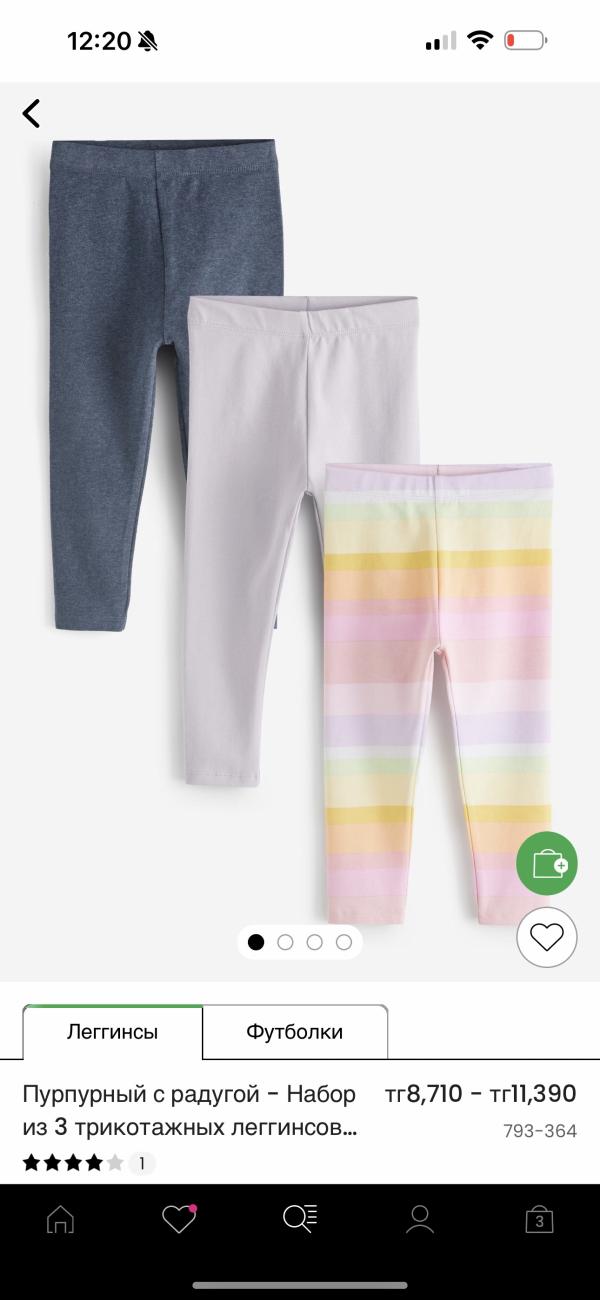This screenshot has width=600, height=1300.
Task: Switch to the Леггинсы tab
Action: pyautogui.click(x=112, y=1032)
